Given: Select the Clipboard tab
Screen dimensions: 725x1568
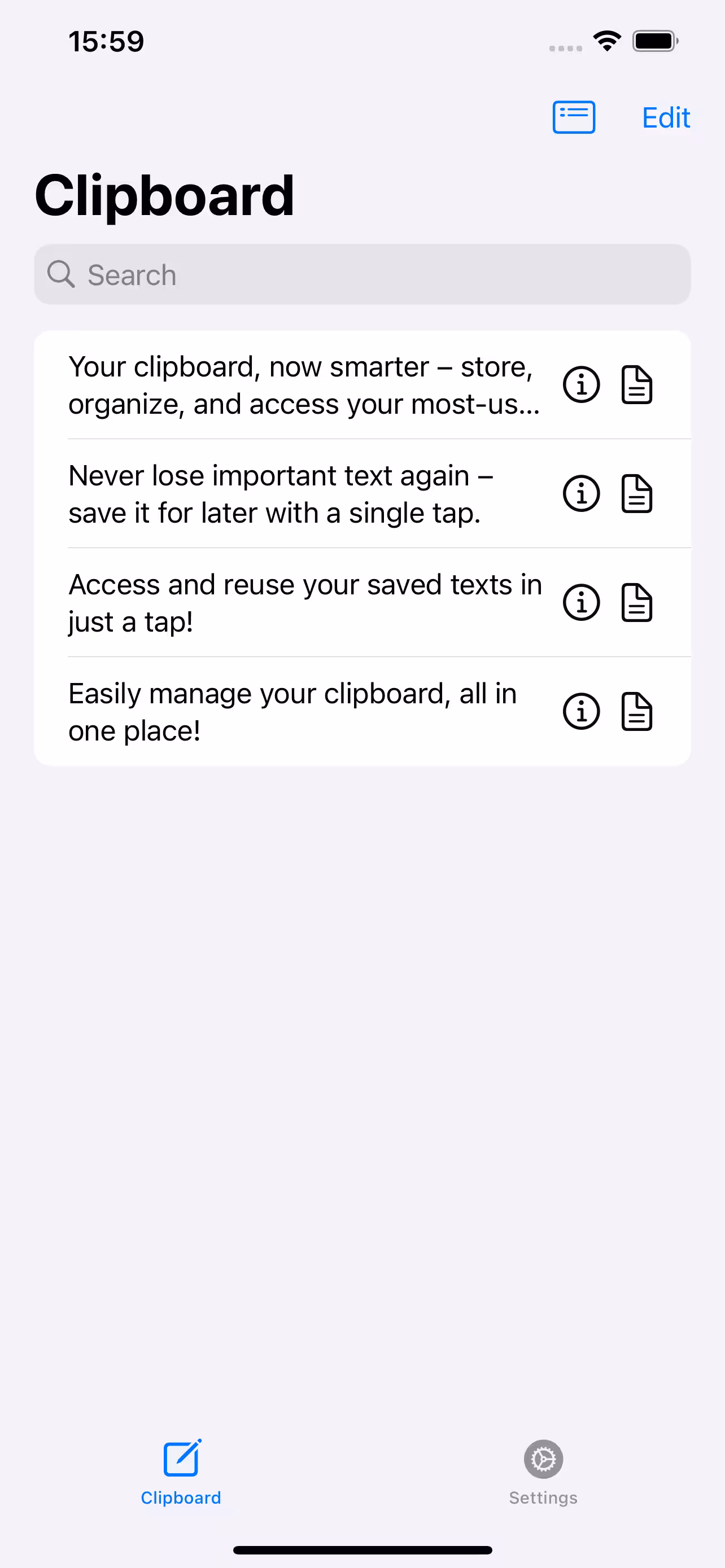Looking at the screenshot, I should click(181, 1473).
